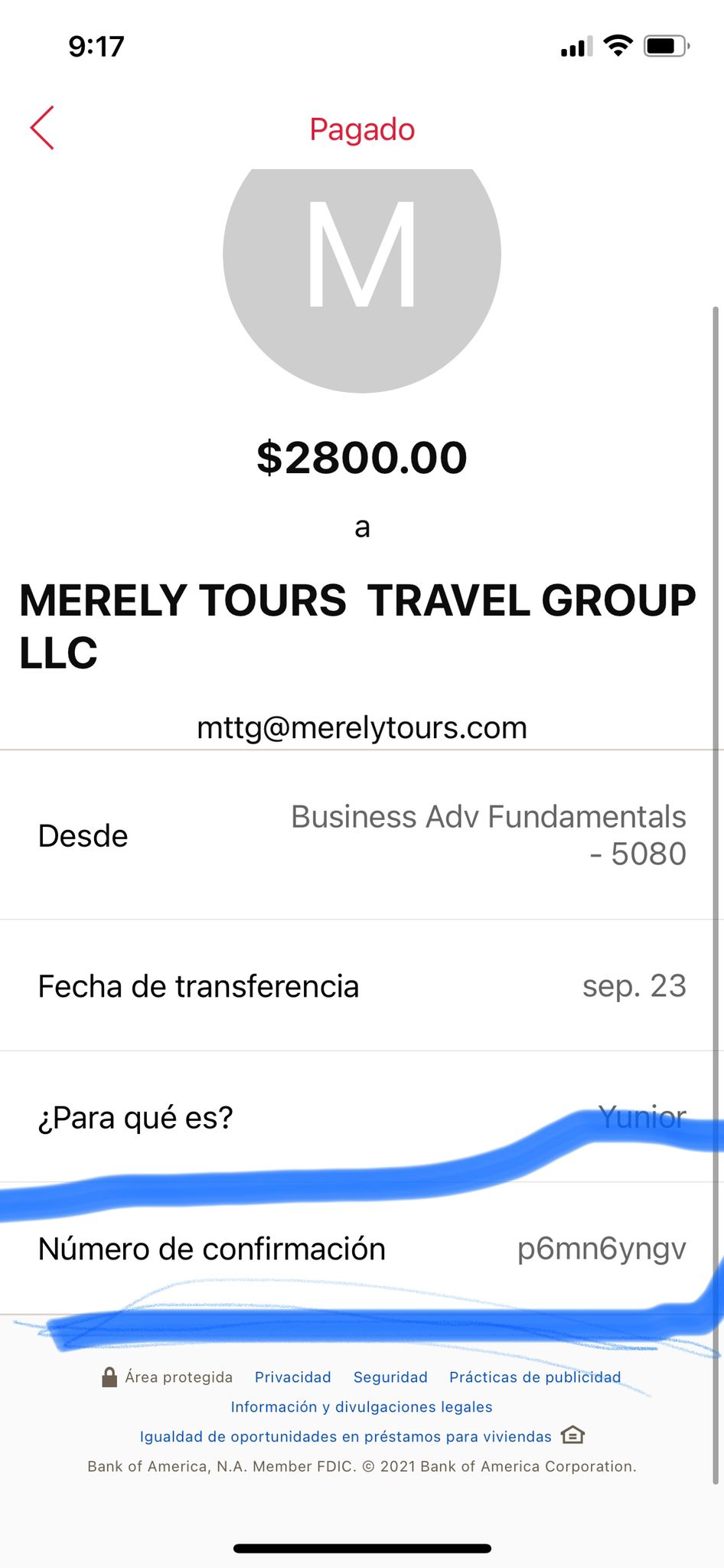Open the Privacidad link
The image size is (724, 1568).
coord(292,1377)
